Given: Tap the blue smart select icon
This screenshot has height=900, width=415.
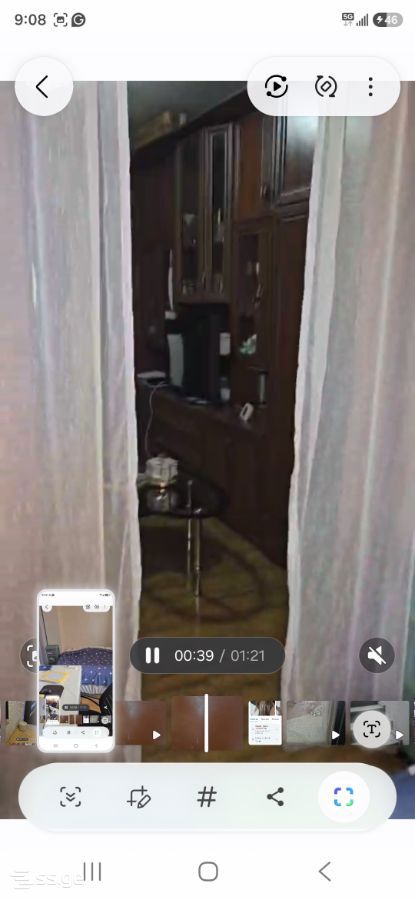Looking at the screenshot, I should [x=343, y=797].
